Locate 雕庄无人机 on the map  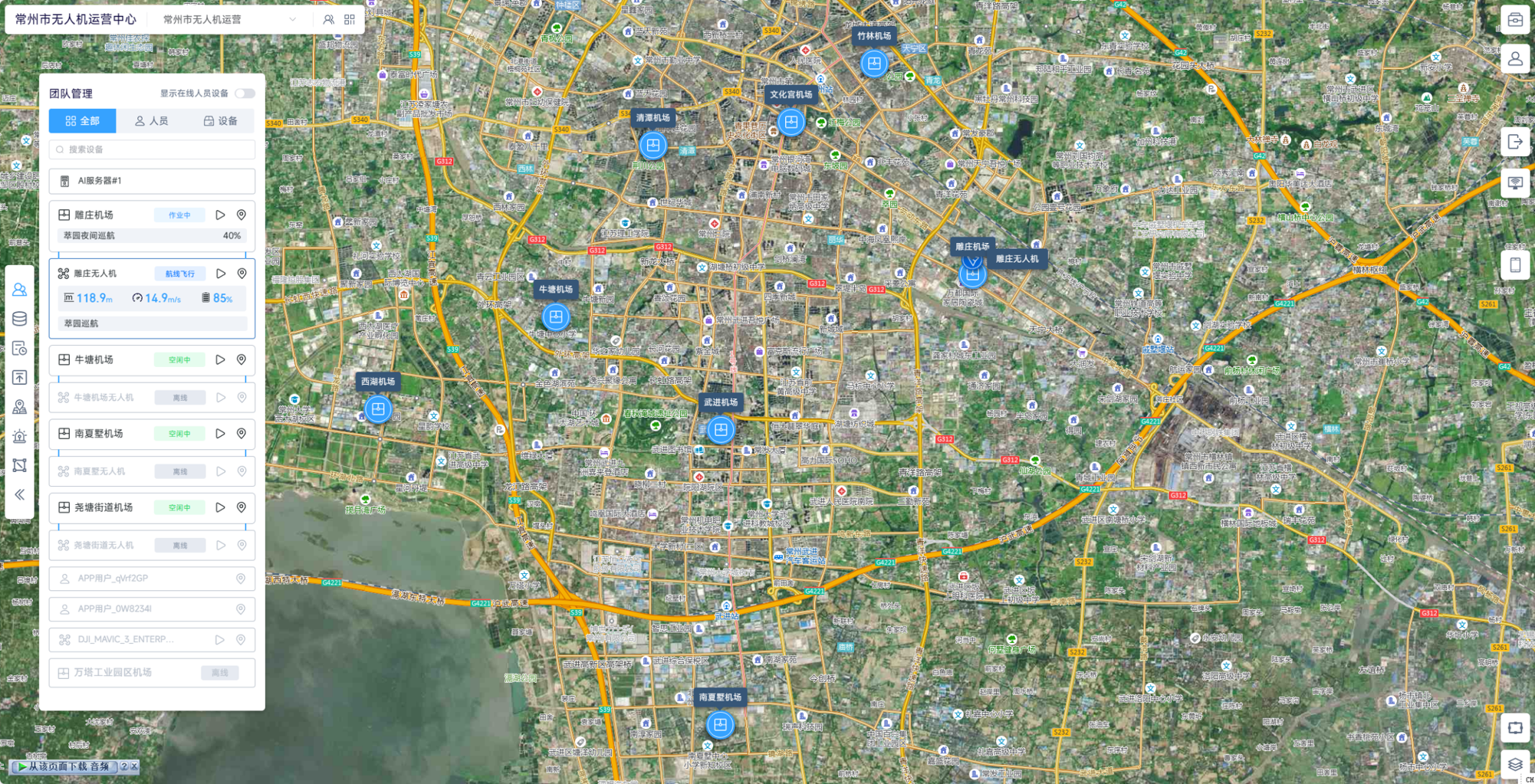tap(242, 274)
